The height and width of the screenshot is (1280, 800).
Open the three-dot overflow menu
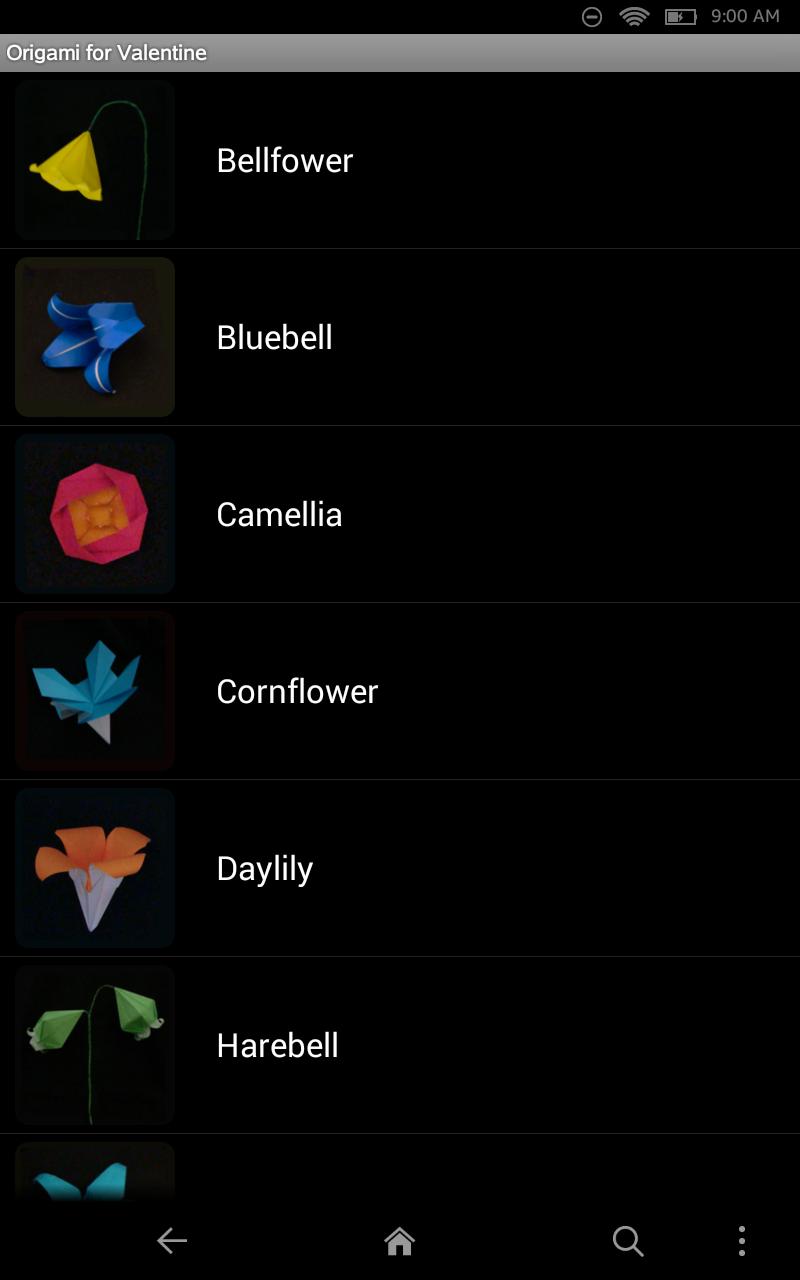click(x=741, y=1241)
